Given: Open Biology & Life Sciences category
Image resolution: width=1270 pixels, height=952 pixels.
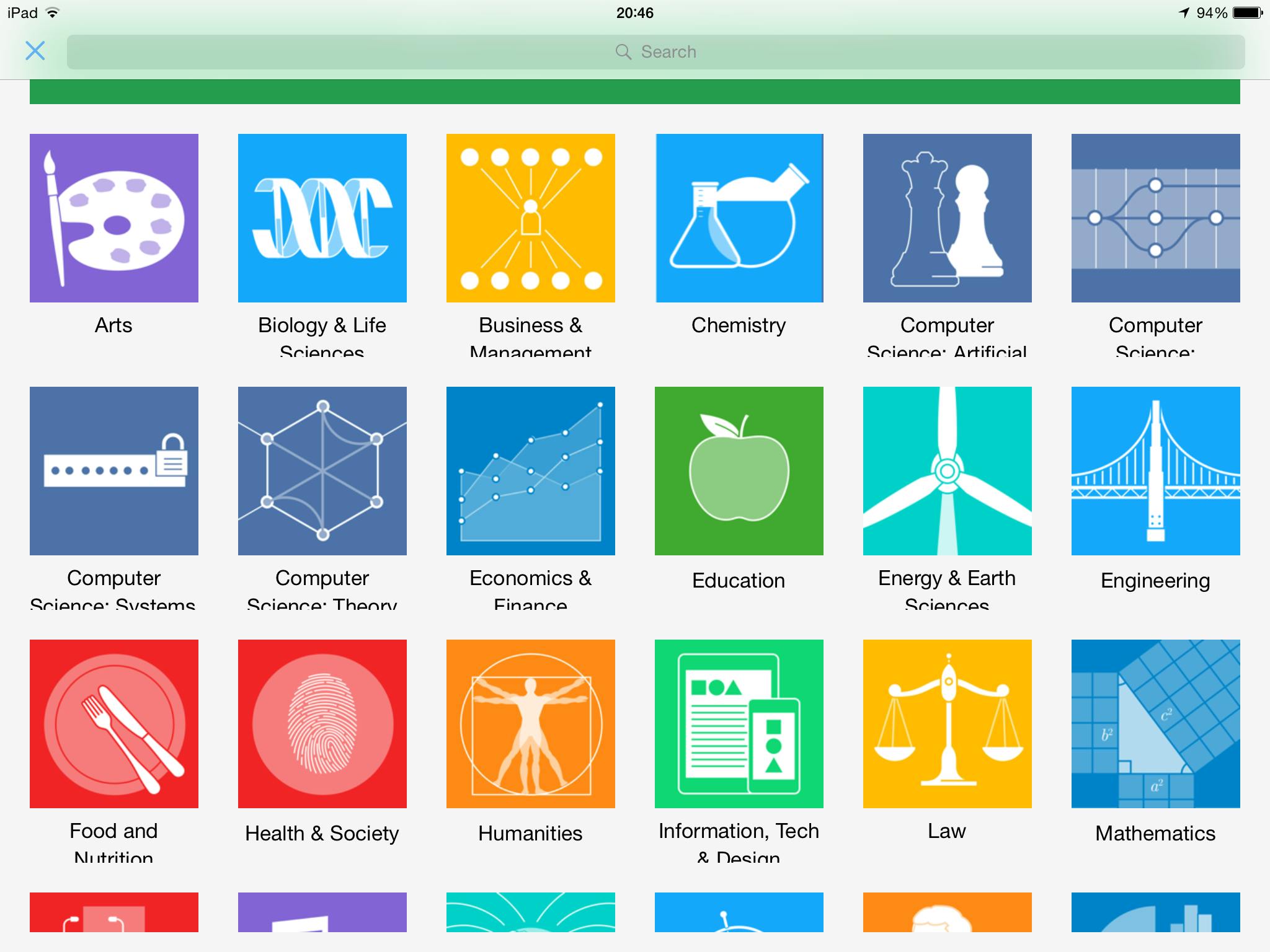Looking at the screenshot, I should [x=322, y=218].
